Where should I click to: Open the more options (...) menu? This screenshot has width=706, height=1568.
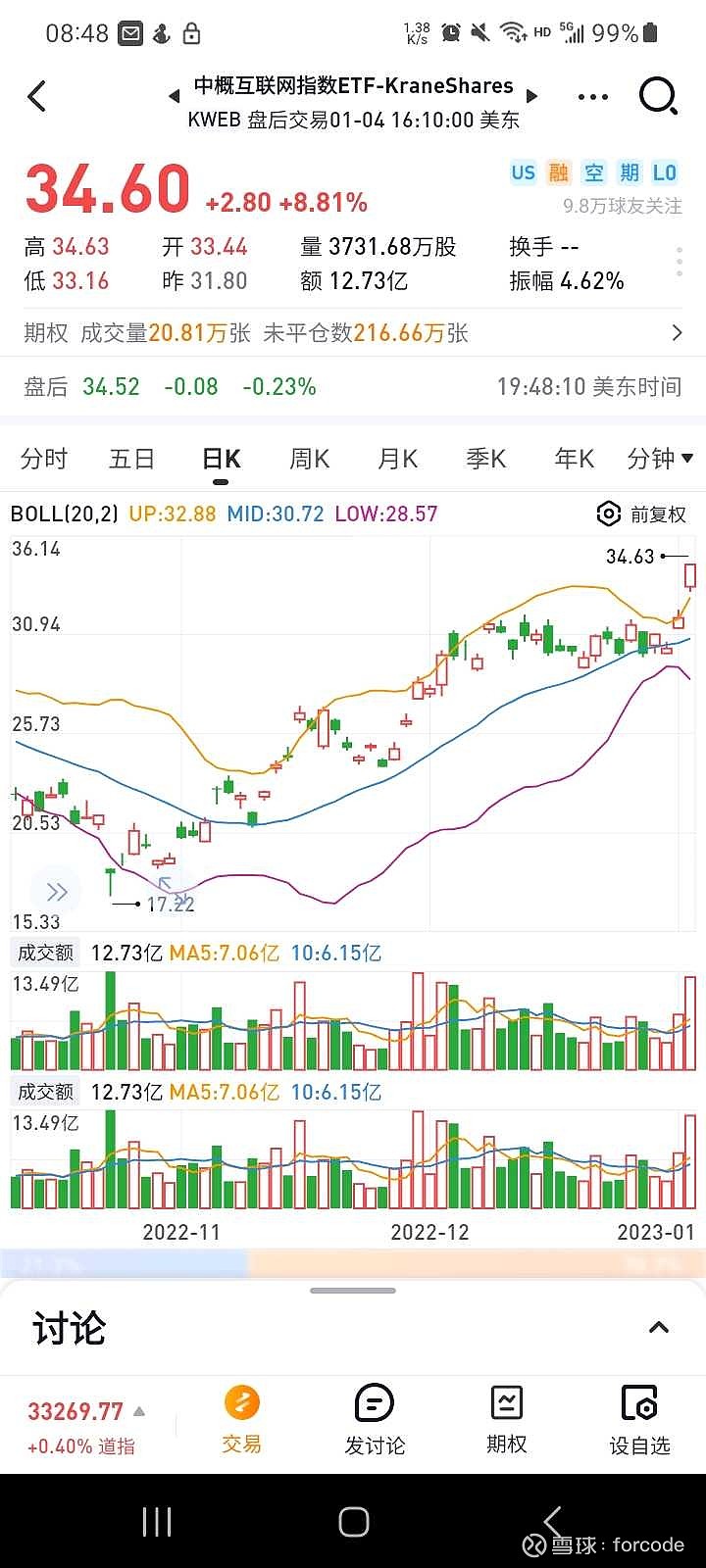[x=592, y=96]
